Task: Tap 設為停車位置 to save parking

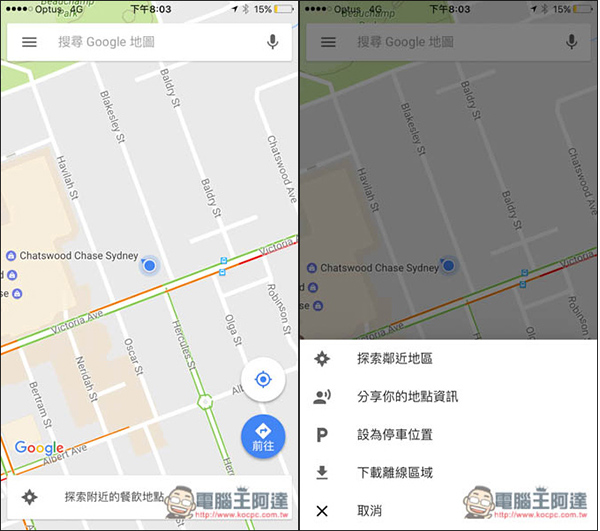Action: tap(394, 435)
